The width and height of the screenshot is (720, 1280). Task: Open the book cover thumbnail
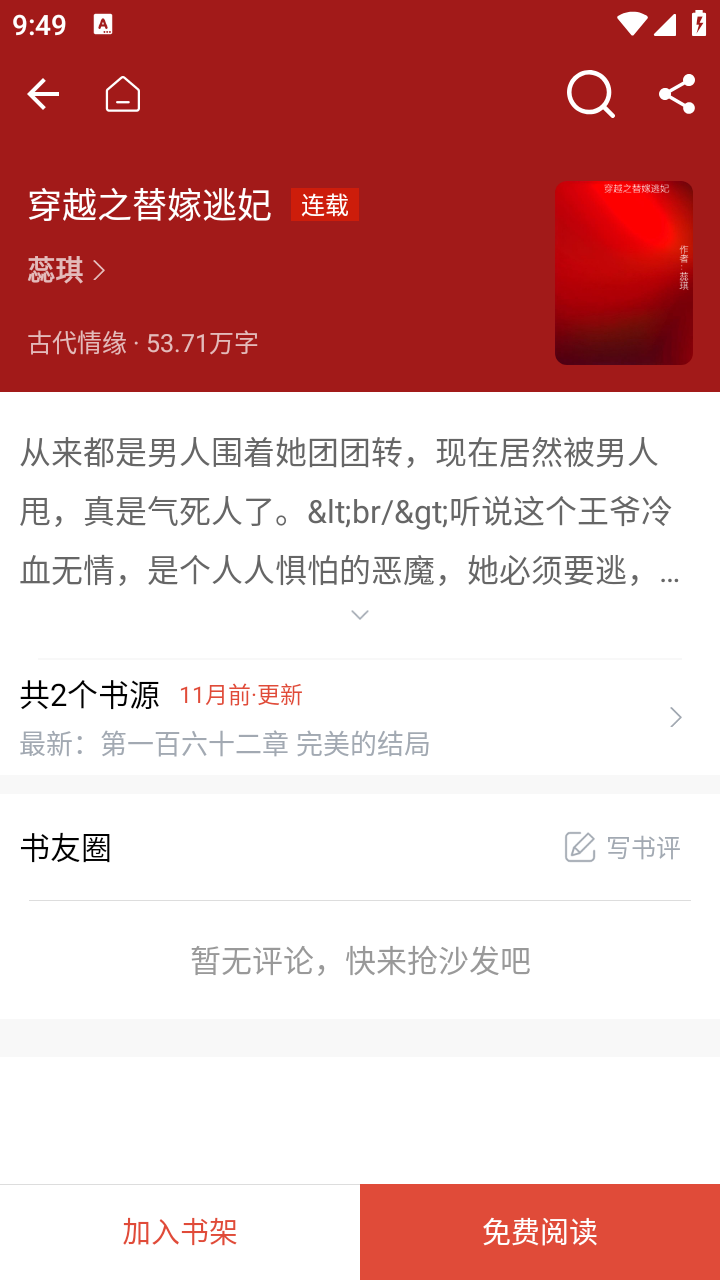[x=623, y=272]
